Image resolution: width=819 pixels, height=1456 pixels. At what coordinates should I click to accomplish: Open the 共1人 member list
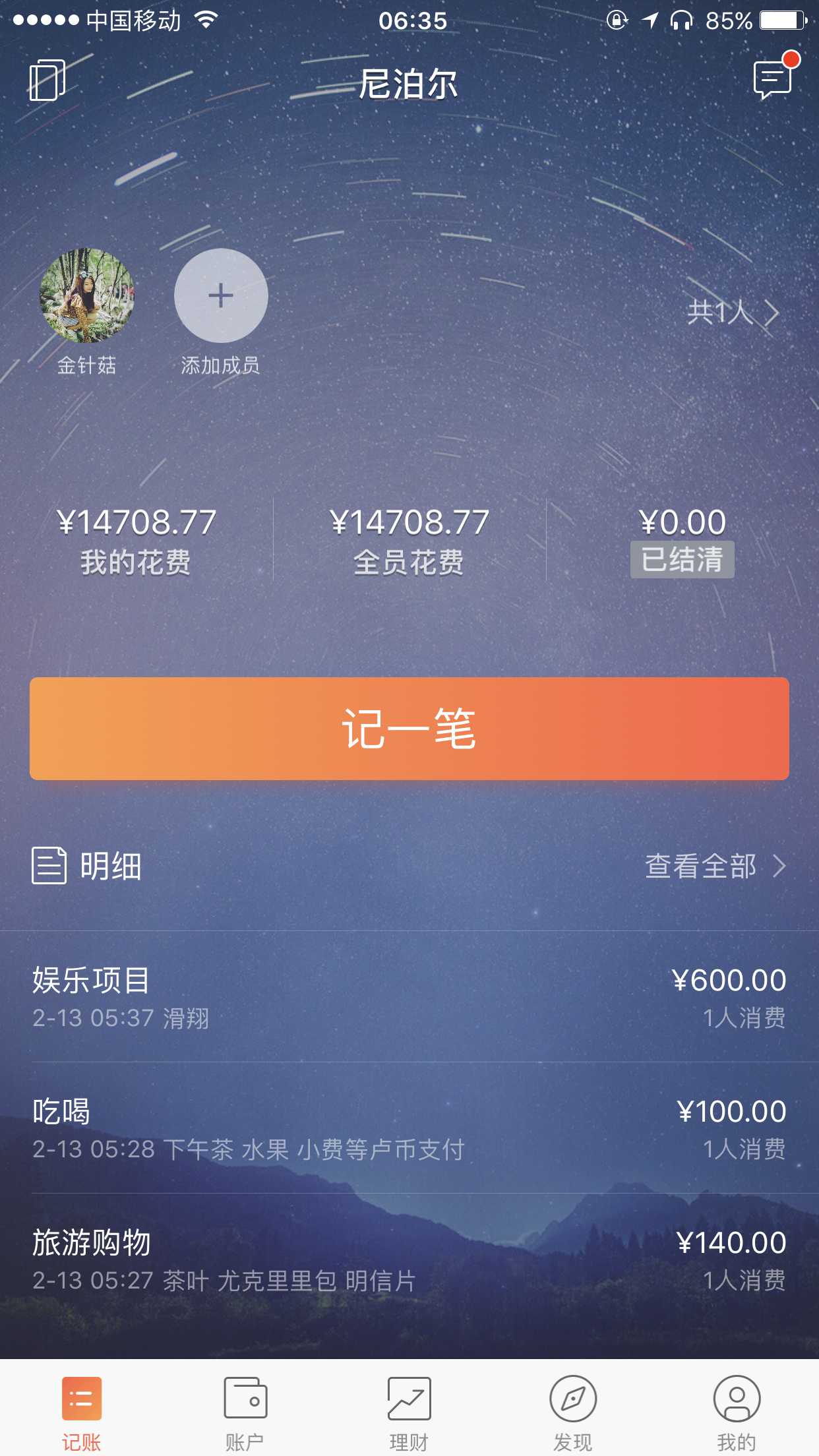pyautogui.click(x=732, y=313)
